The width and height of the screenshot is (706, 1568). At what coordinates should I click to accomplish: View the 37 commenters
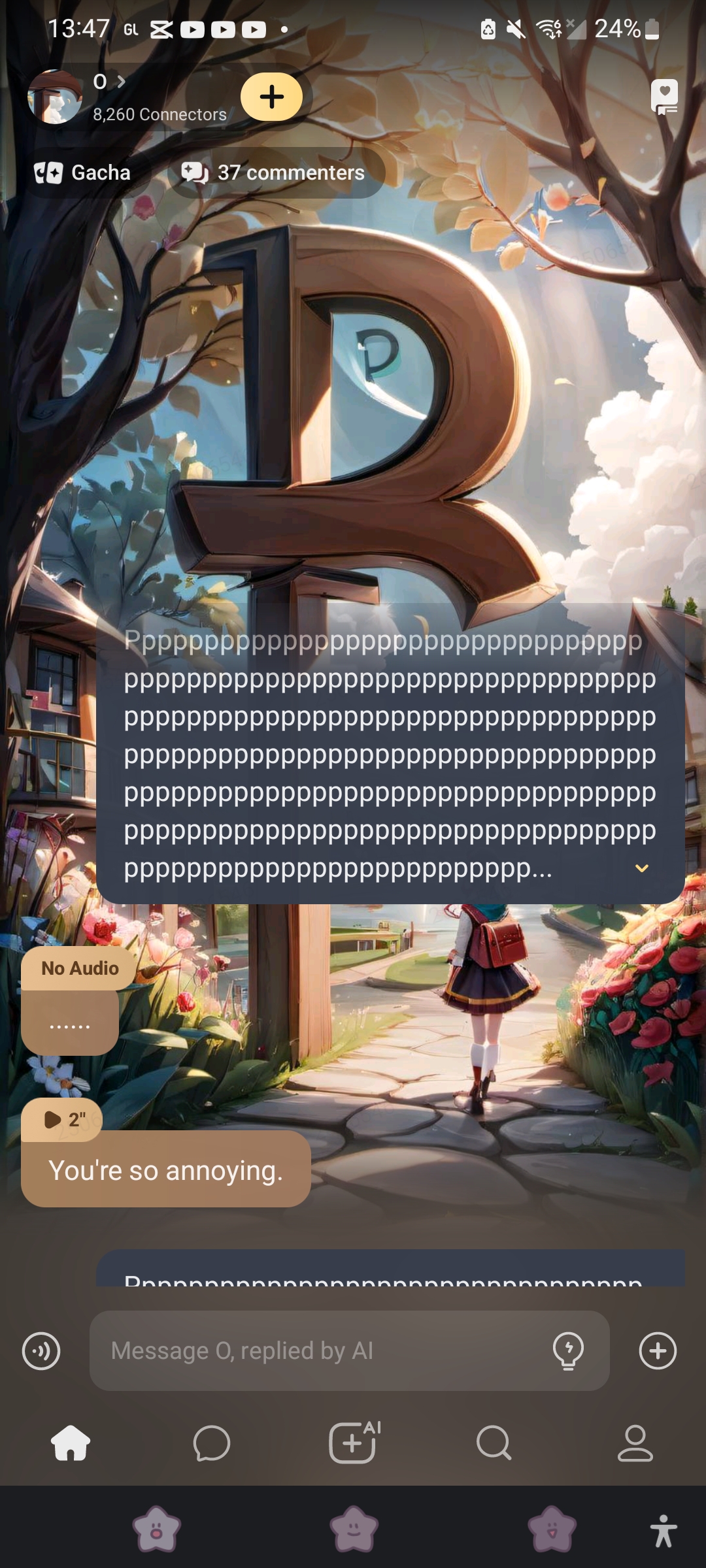(x=275, y=172)
